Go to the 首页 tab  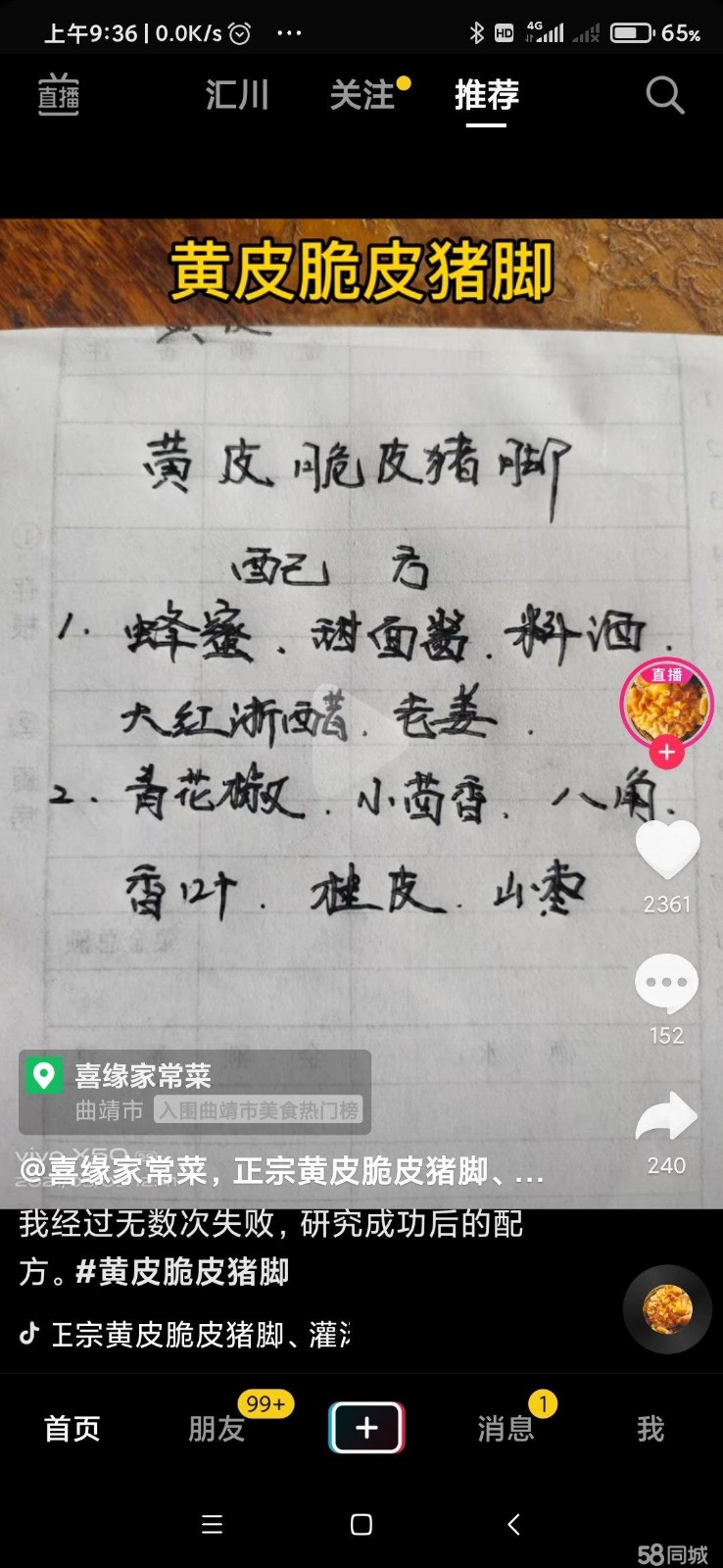(x=72, y=1429)
